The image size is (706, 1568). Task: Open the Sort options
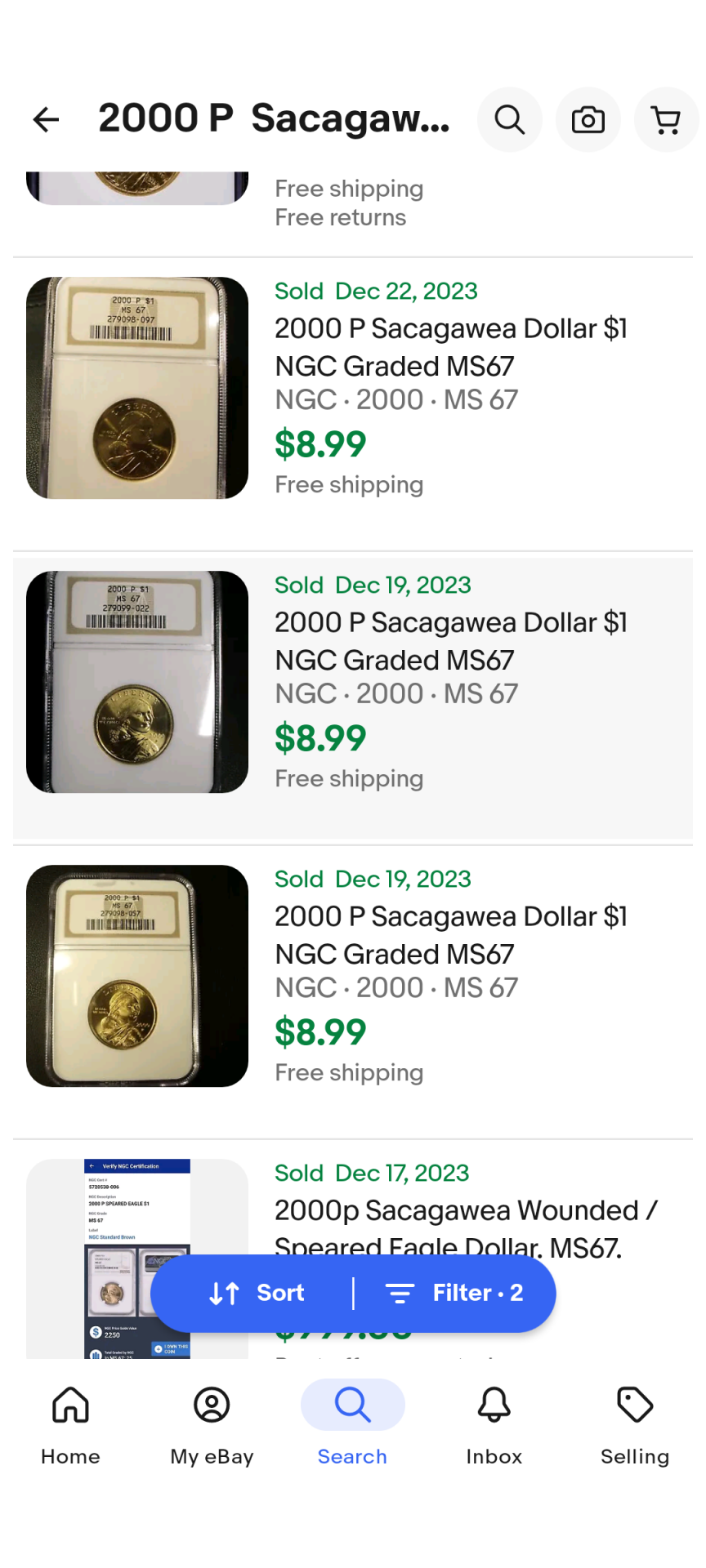[257, 1293]
